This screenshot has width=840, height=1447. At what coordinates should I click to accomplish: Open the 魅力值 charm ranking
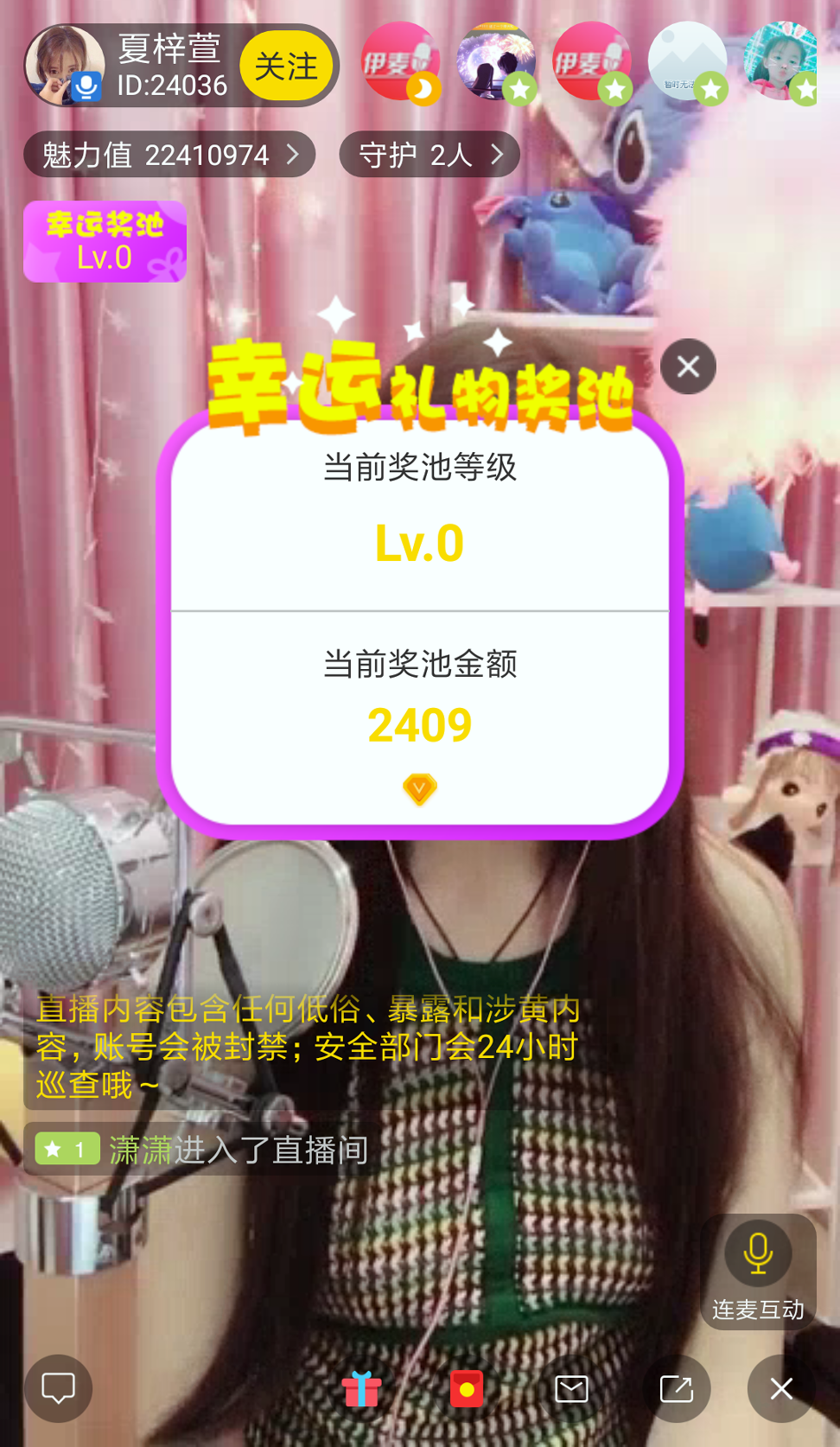[x=169, y=155]
